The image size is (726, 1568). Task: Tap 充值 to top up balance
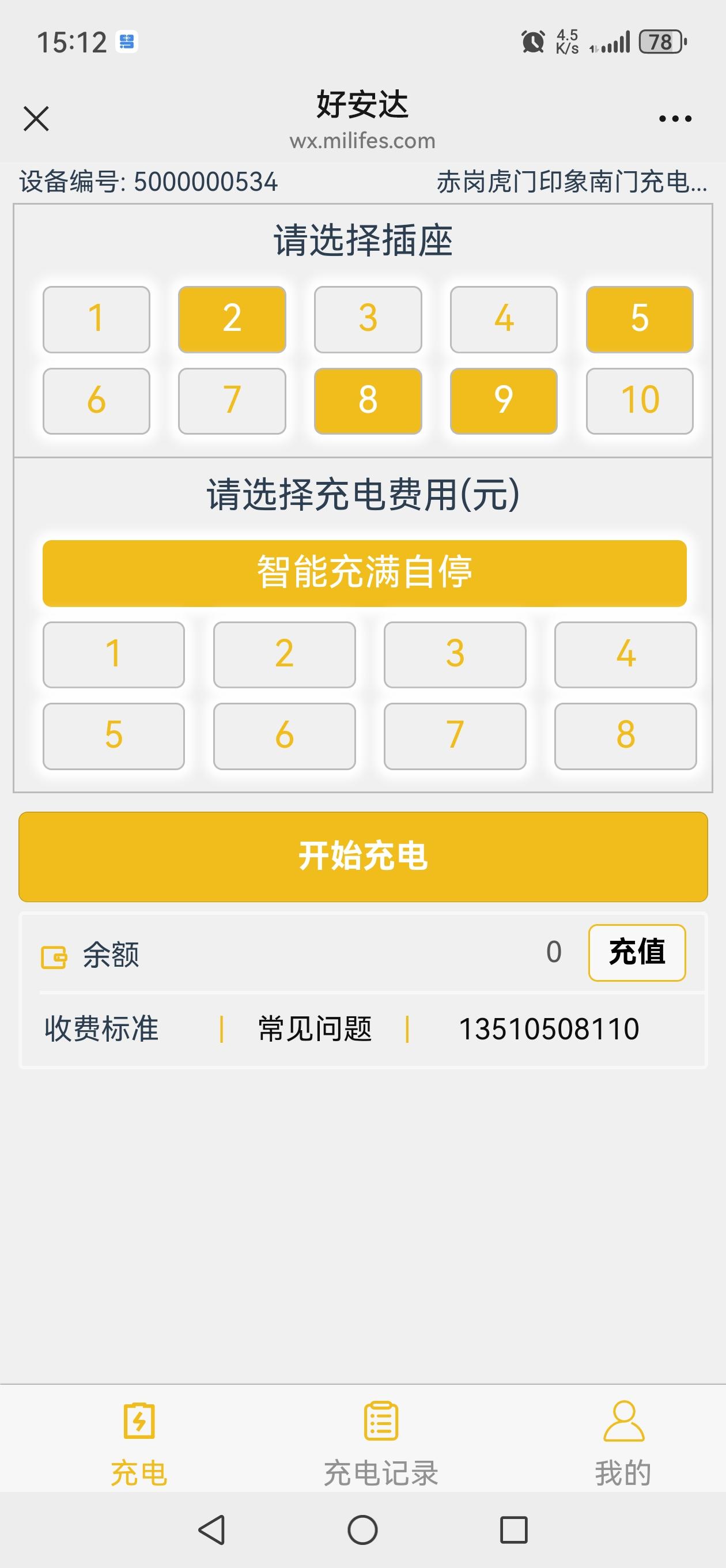click(x=637, y=952)
